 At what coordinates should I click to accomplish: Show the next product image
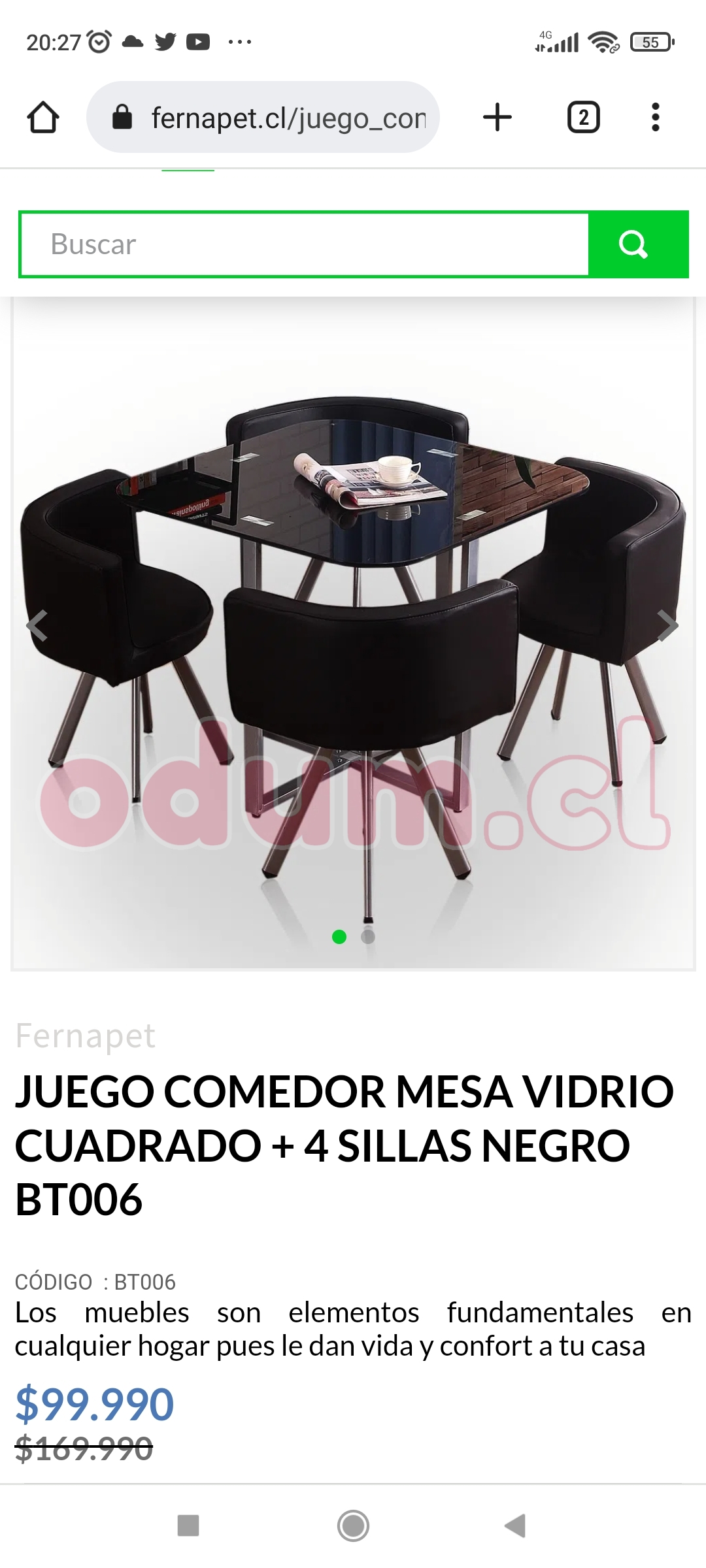[x=667, y=625]
